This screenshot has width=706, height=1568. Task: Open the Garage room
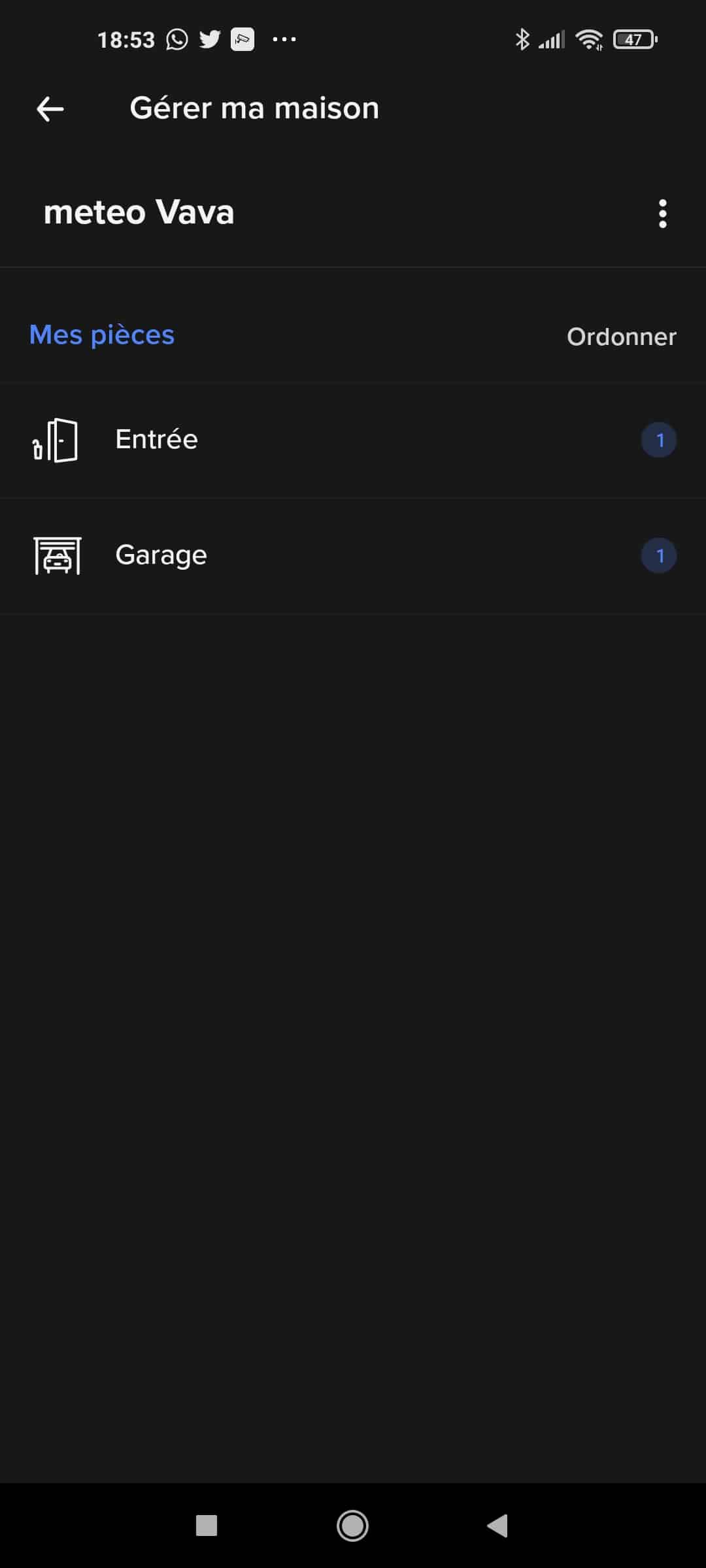[353, 556]
